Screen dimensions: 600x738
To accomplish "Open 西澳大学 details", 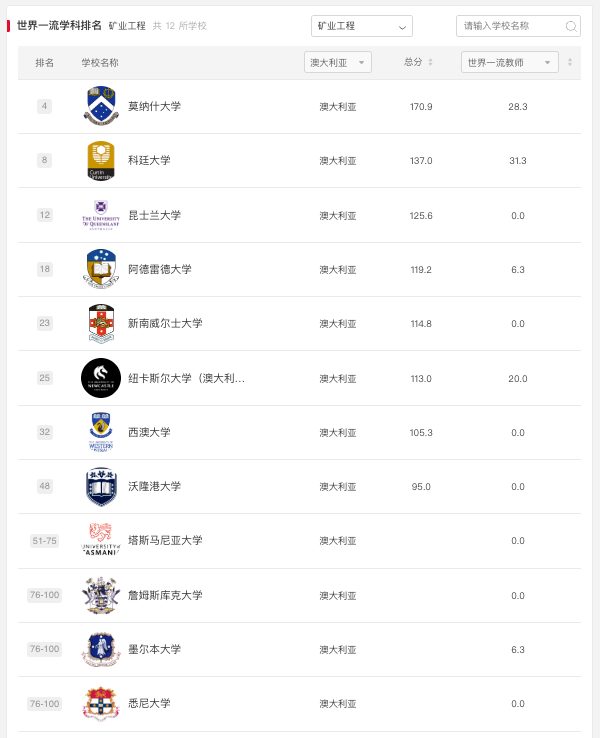I will (149, 432).
